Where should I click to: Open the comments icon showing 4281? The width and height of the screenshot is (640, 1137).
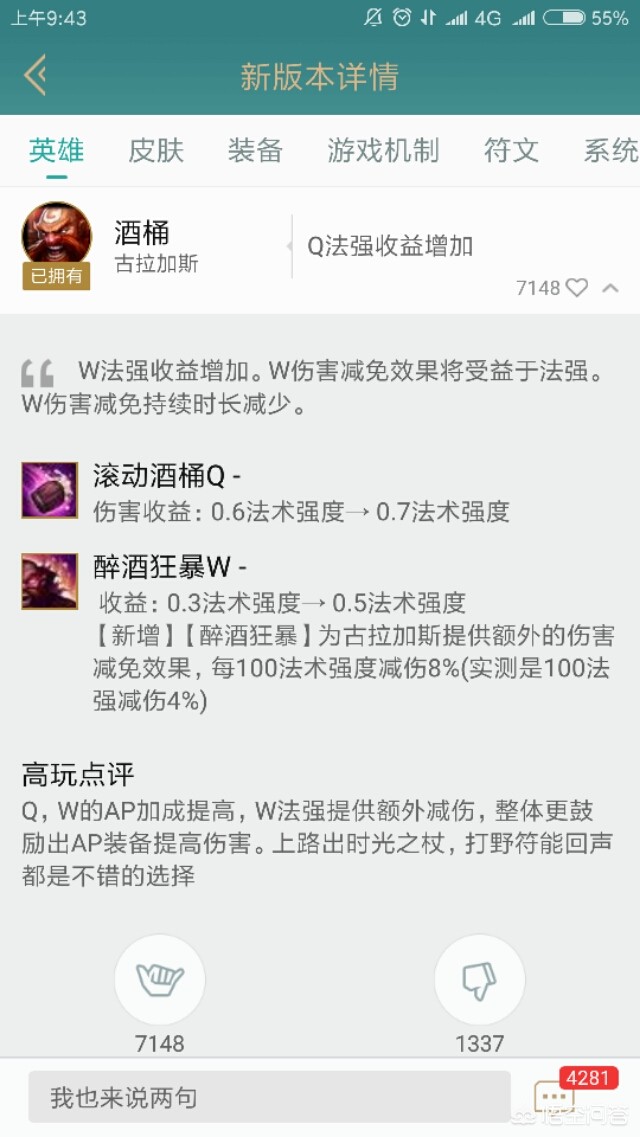554,1098
